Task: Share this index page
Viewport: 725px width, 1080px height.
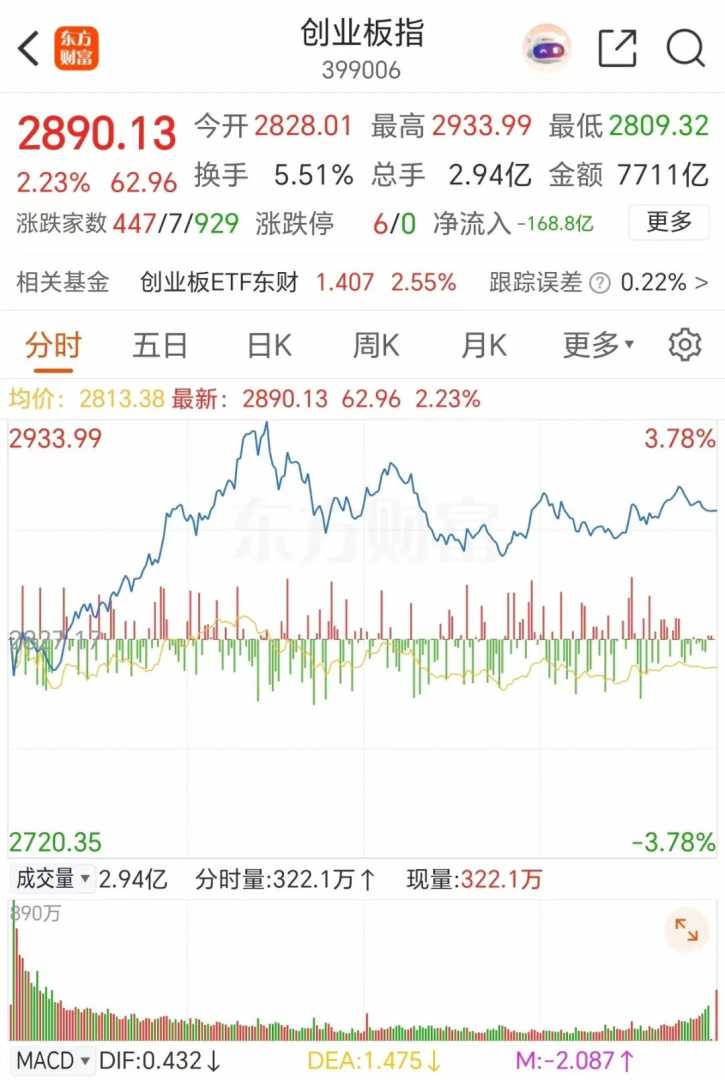Action: tap(617, 48)
